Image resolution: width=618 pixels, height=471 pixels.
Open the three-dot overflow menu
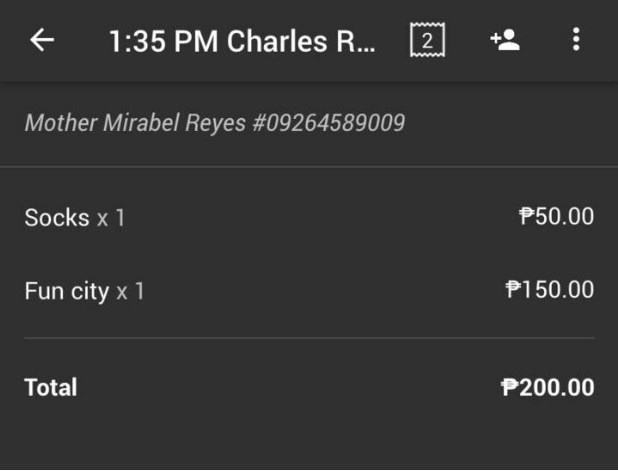click(575, 40)
